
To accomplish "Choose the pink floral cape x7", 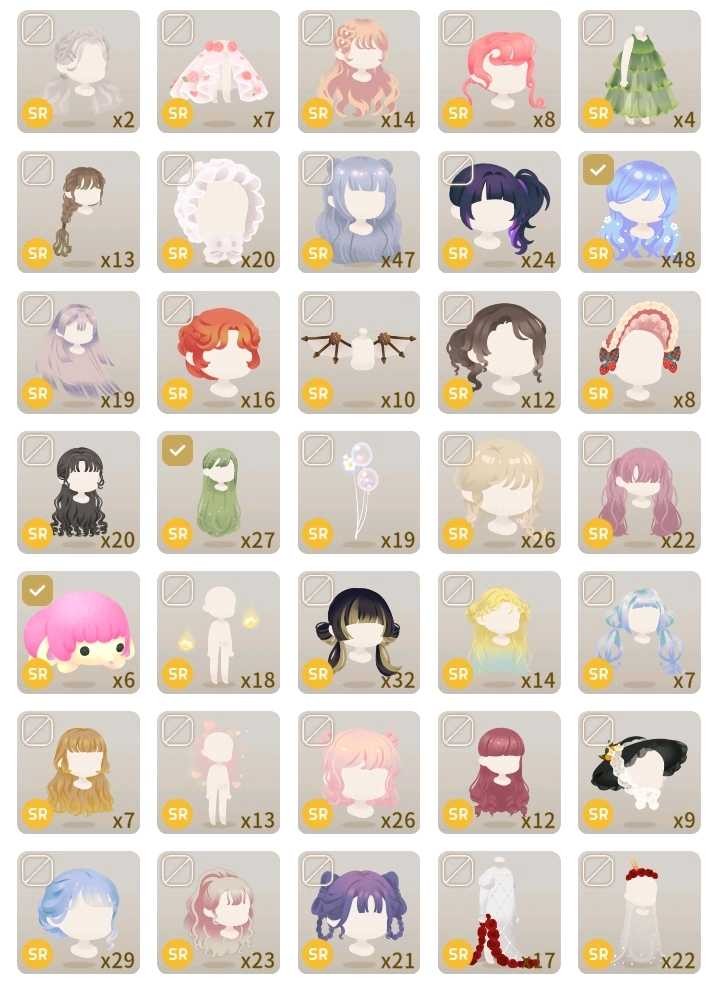I will 218,72.
